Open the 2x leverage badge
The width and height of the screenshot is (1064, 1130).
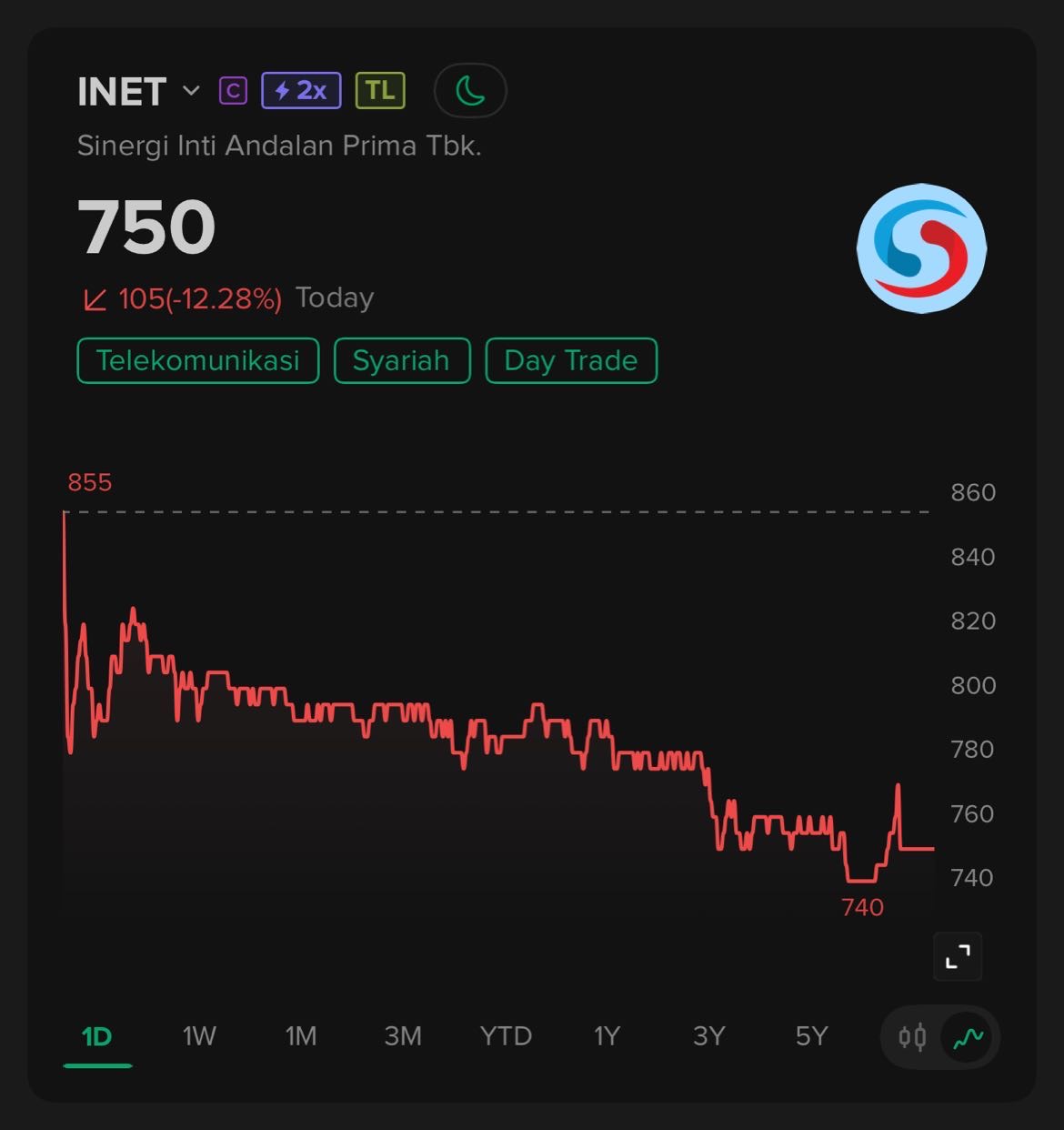tap(301, 91)
